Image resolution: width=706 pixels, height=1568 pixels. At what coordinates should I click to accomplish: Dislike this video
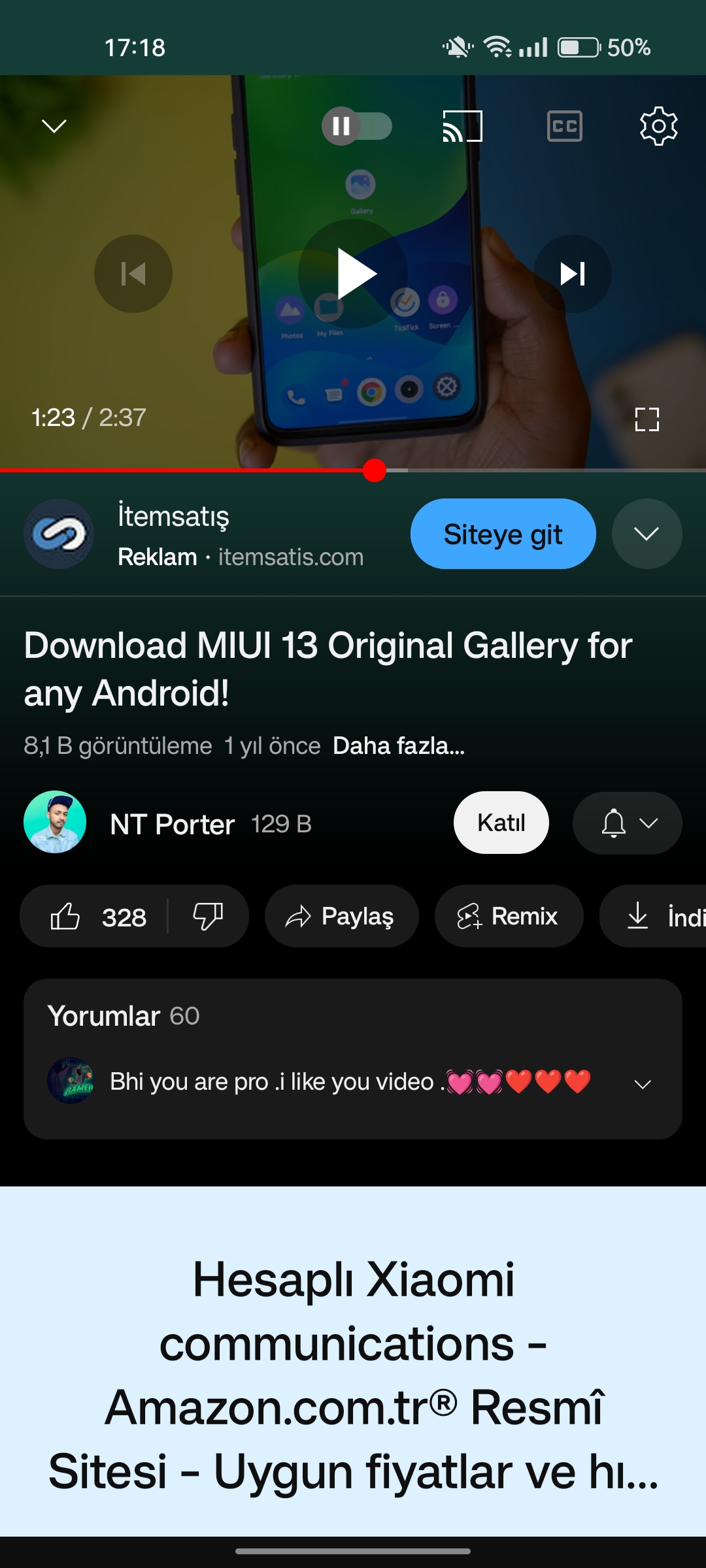208,916
